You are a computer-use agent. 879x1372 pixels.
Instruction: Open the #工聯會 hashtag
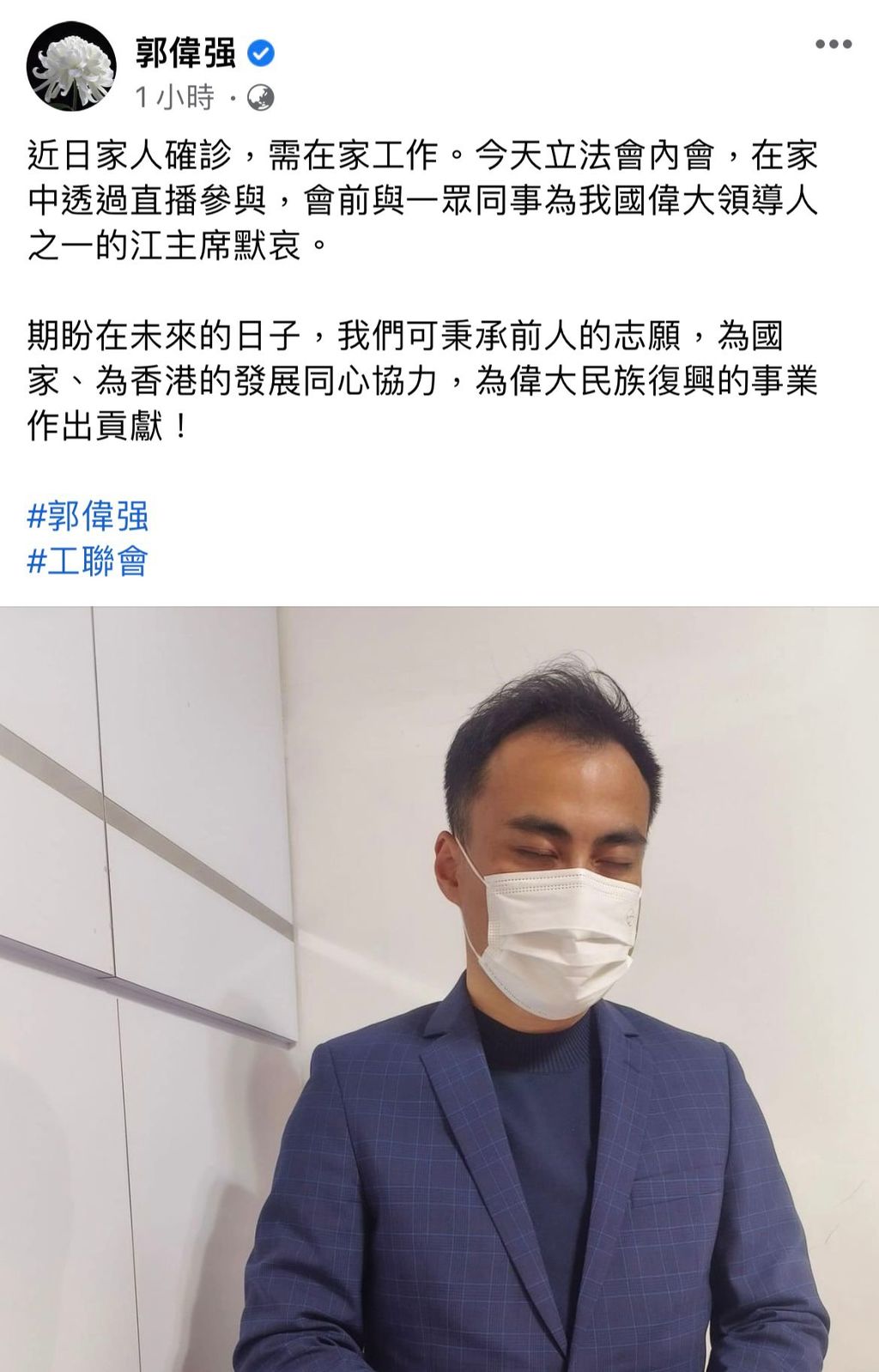coord(88,561)
